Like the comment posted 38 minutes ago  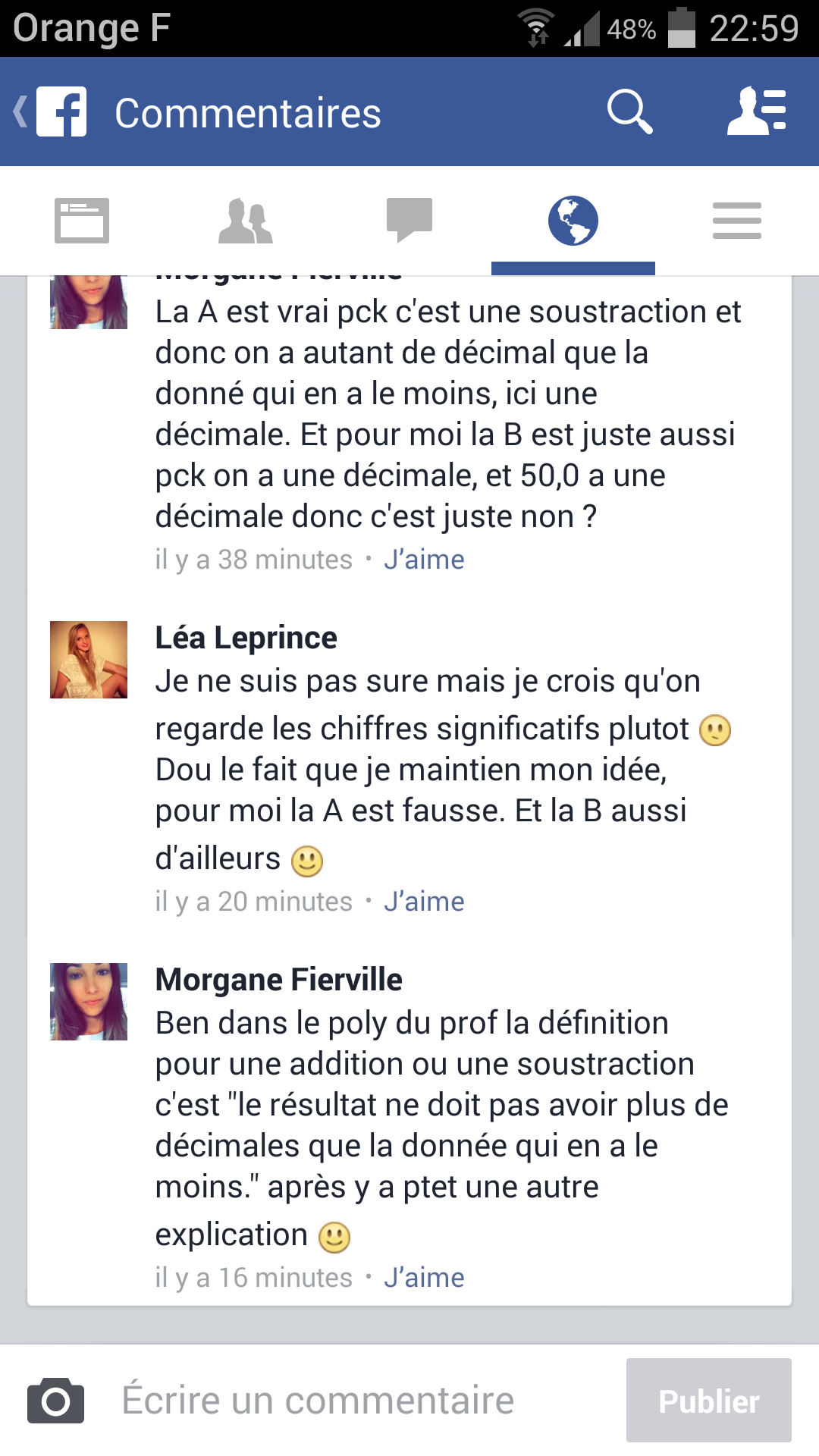click(x=424, y=560)
